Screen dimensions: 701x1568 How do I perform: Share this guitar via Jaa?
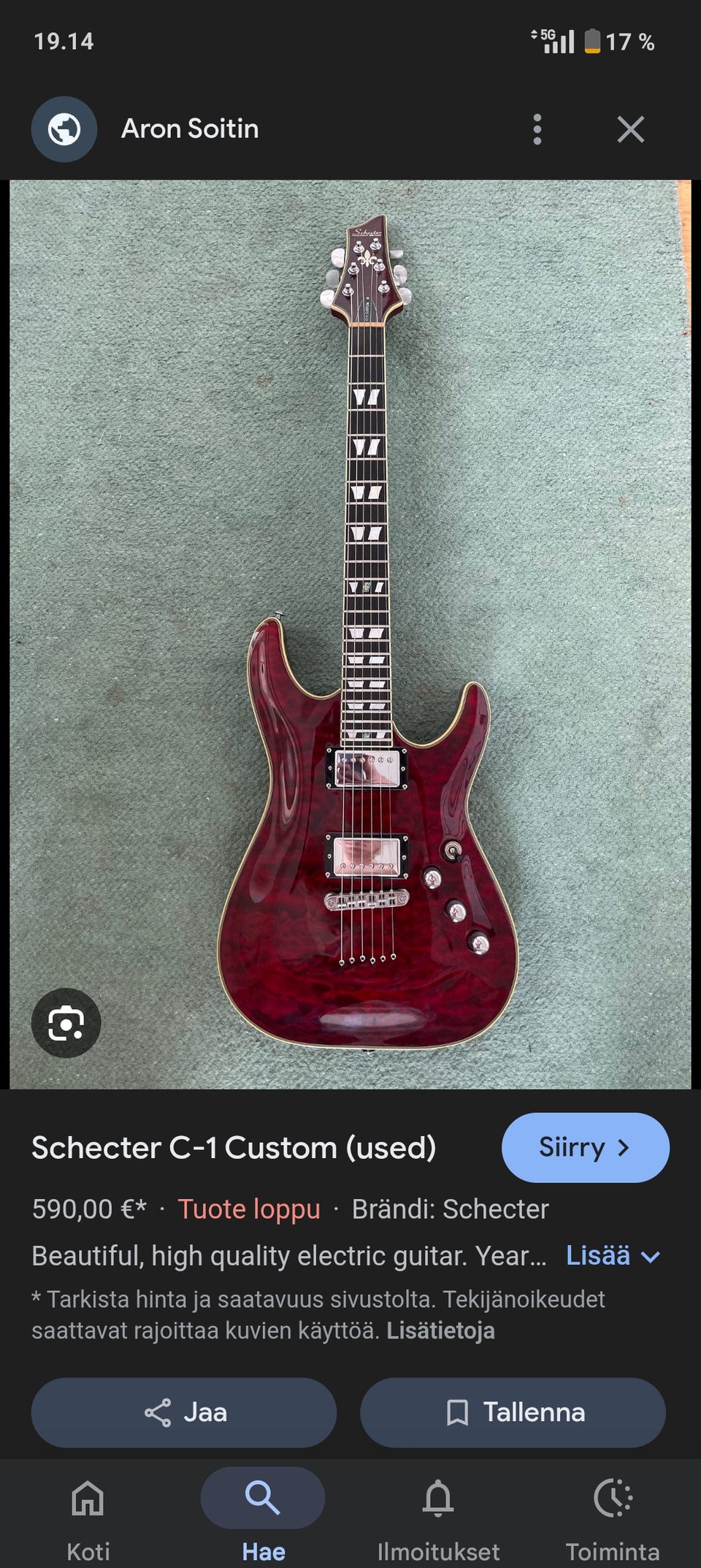(x=184, y=1412)
